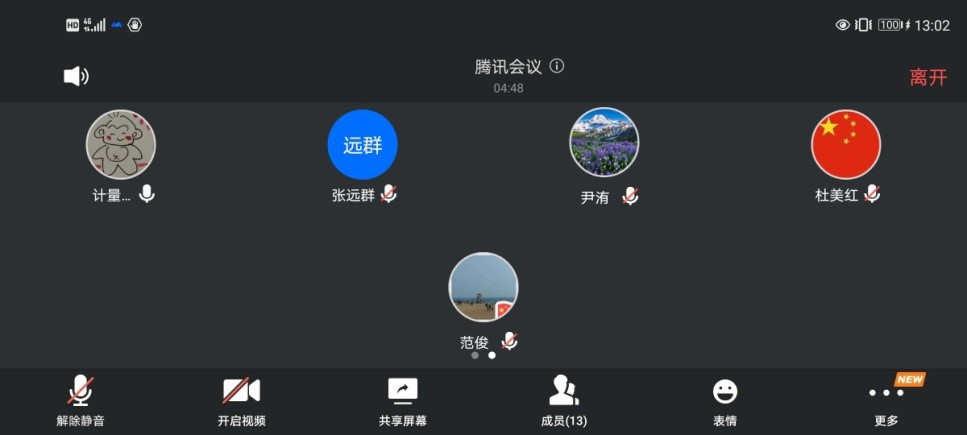Toggle the speaker audio icon
Viewport: 967px width, 435px height.
(x=76, y=76)
